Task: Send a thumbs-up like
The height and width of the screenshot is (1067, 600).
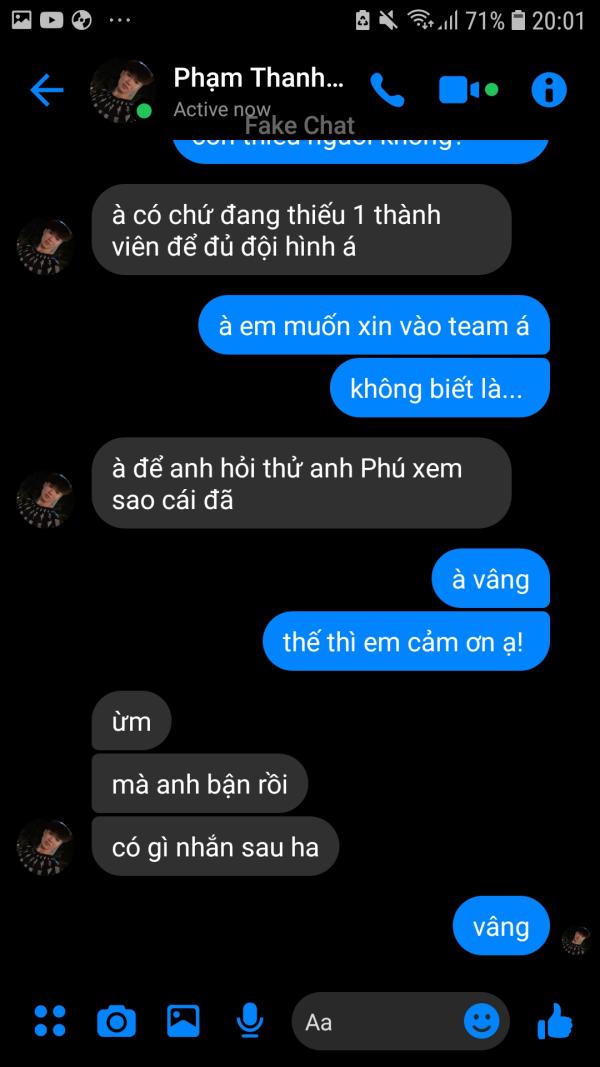Action: click(x=554, y=1020)
